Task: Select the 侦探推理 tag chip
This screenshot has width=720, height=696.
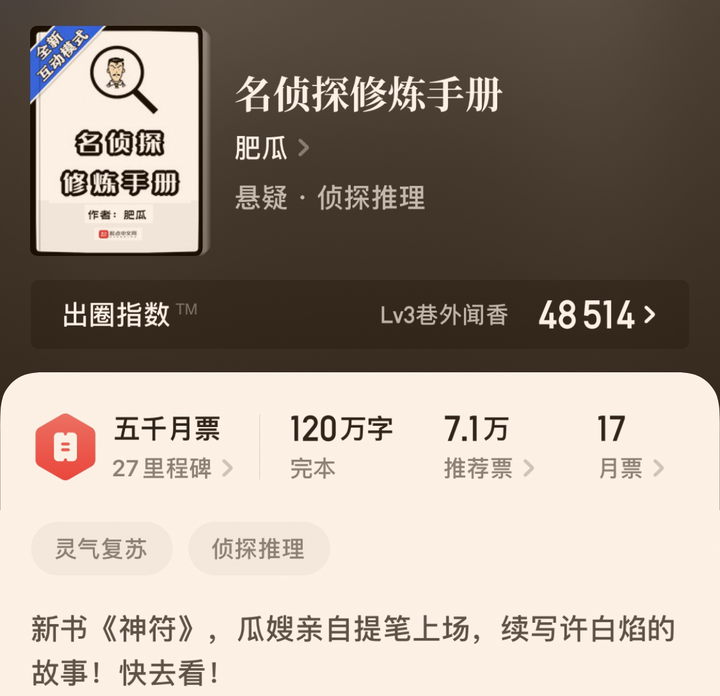Action: [x=258, y=548]
